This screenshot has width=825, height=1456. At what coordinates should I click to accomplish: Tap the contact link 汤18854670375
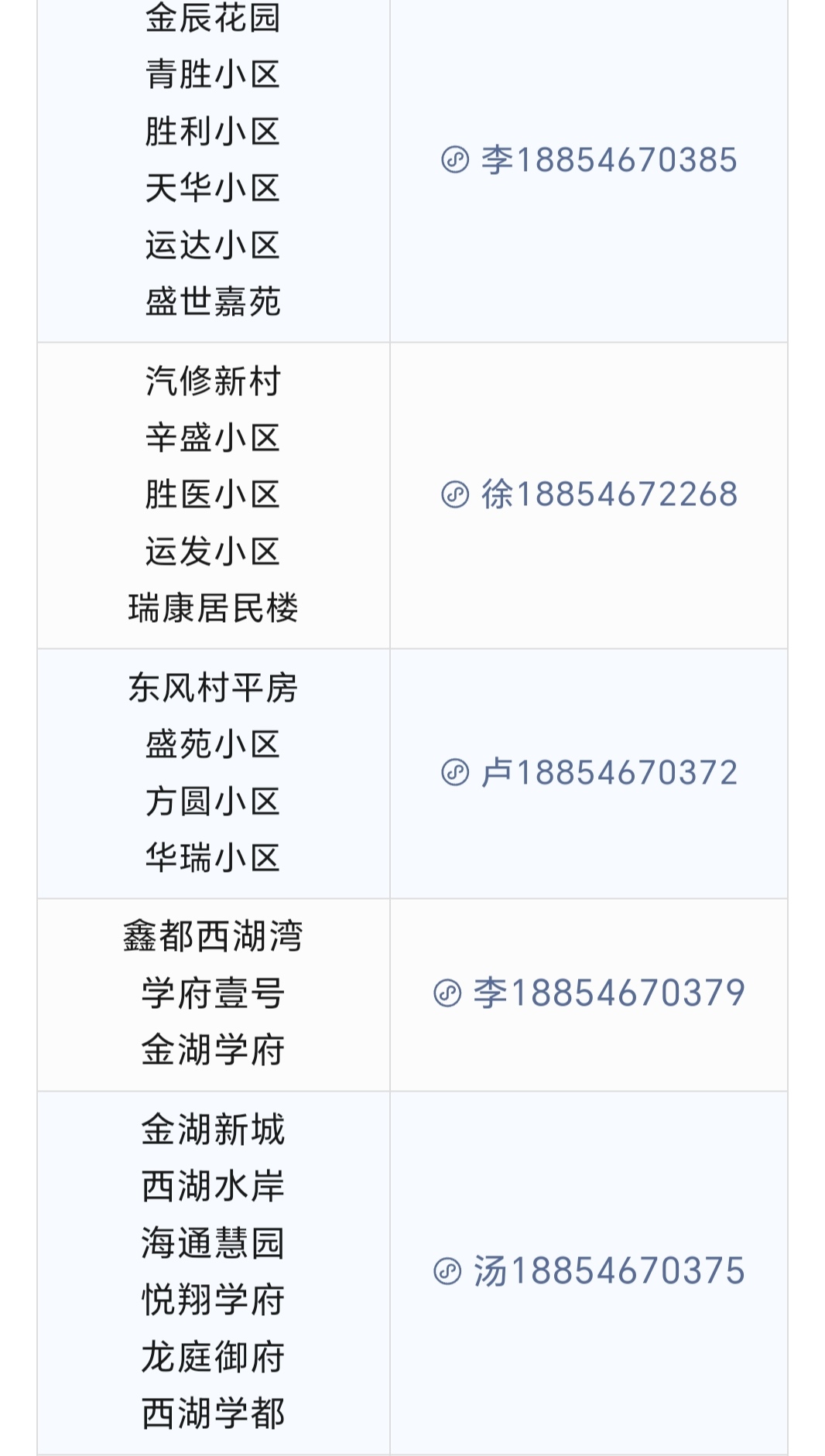click(590, 1271)
